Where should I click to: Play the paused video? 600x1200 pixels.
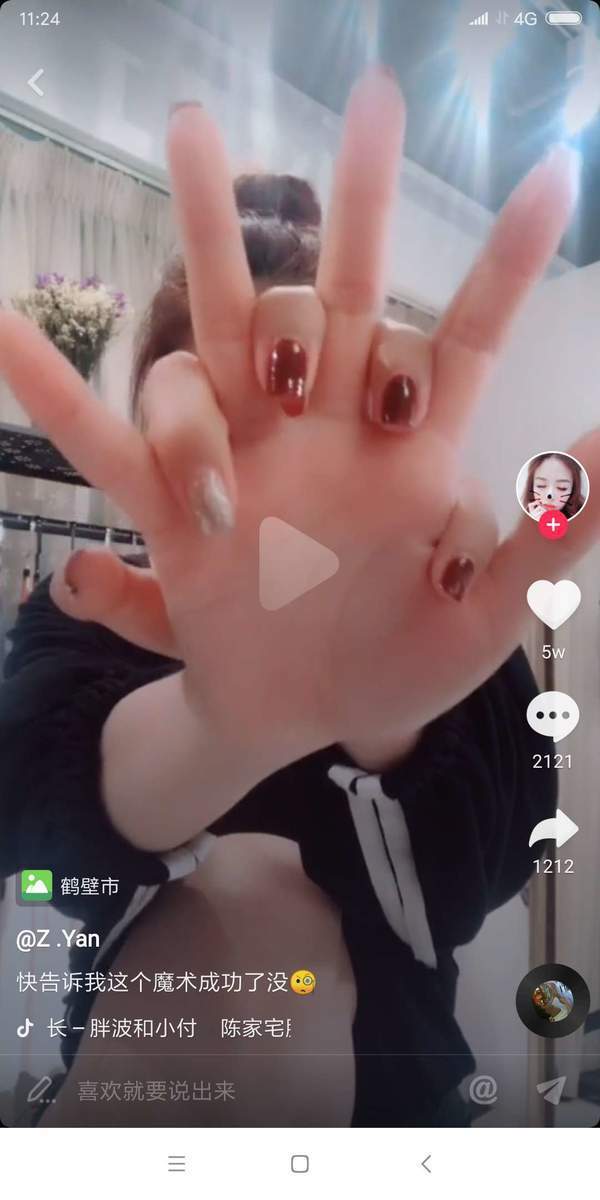click(298, 563)
